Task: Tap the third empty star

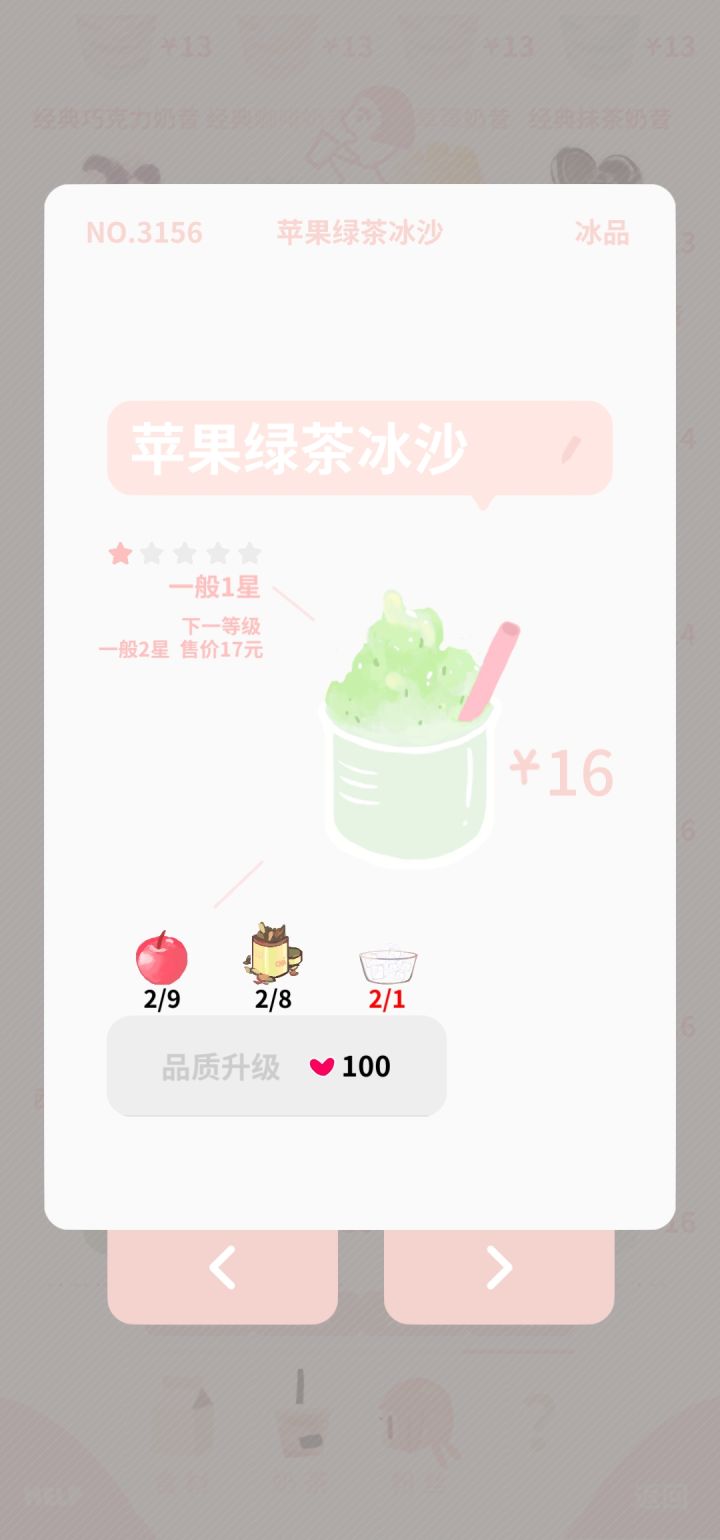Action: [184, 551]
